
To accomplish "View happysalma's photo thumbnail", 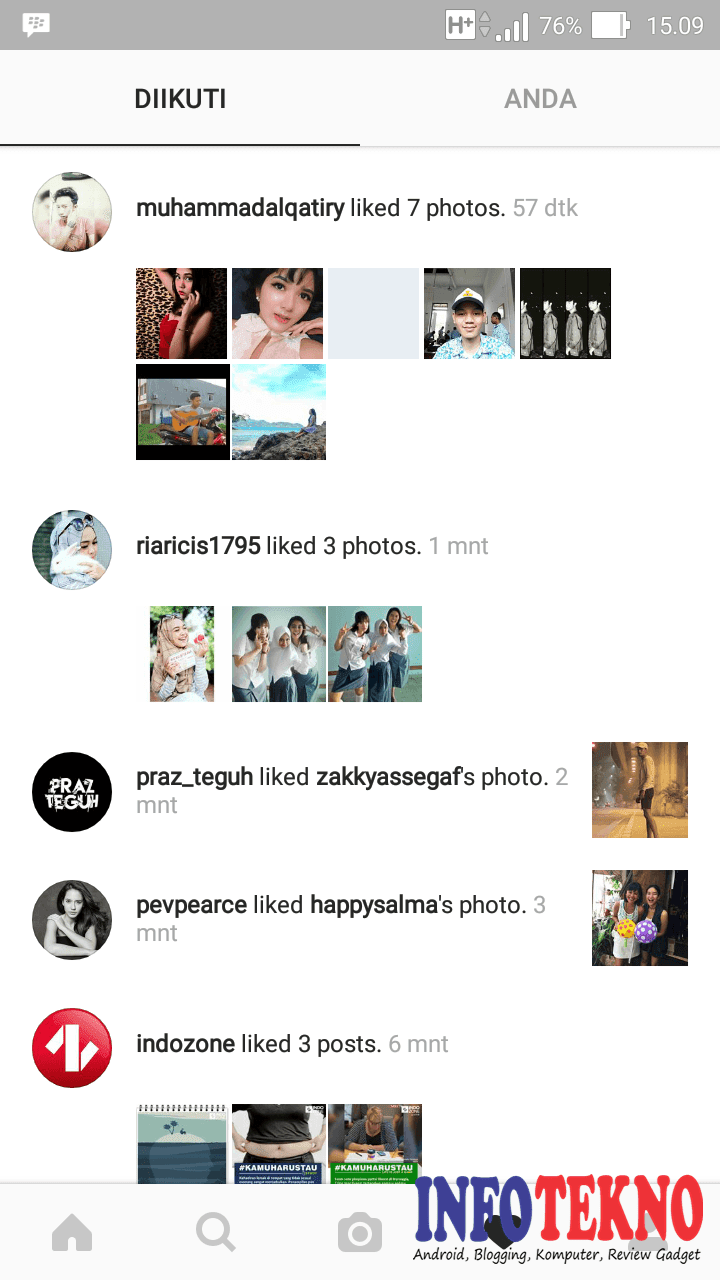I will pos(640,917).
